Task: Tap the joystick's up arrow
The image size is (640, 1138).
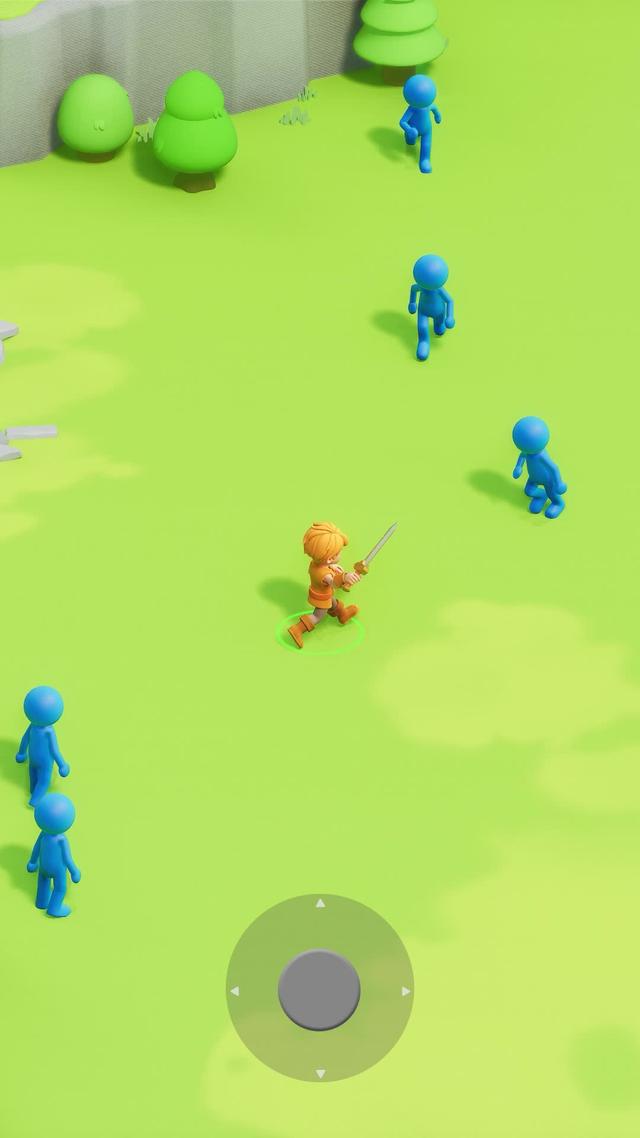Action: tap(320, 904)
